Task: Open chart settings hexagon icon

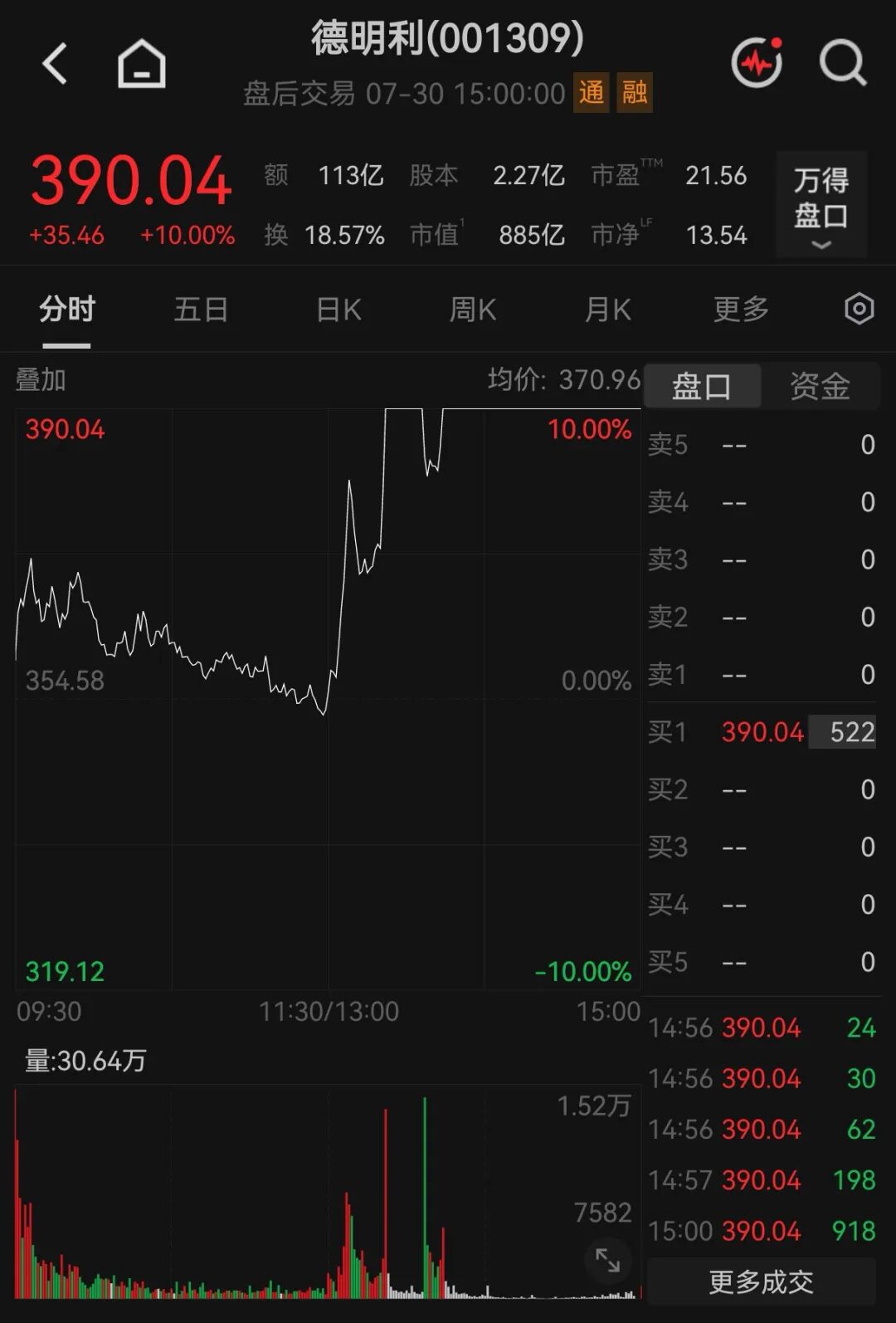Action: [x=859, y=310]
